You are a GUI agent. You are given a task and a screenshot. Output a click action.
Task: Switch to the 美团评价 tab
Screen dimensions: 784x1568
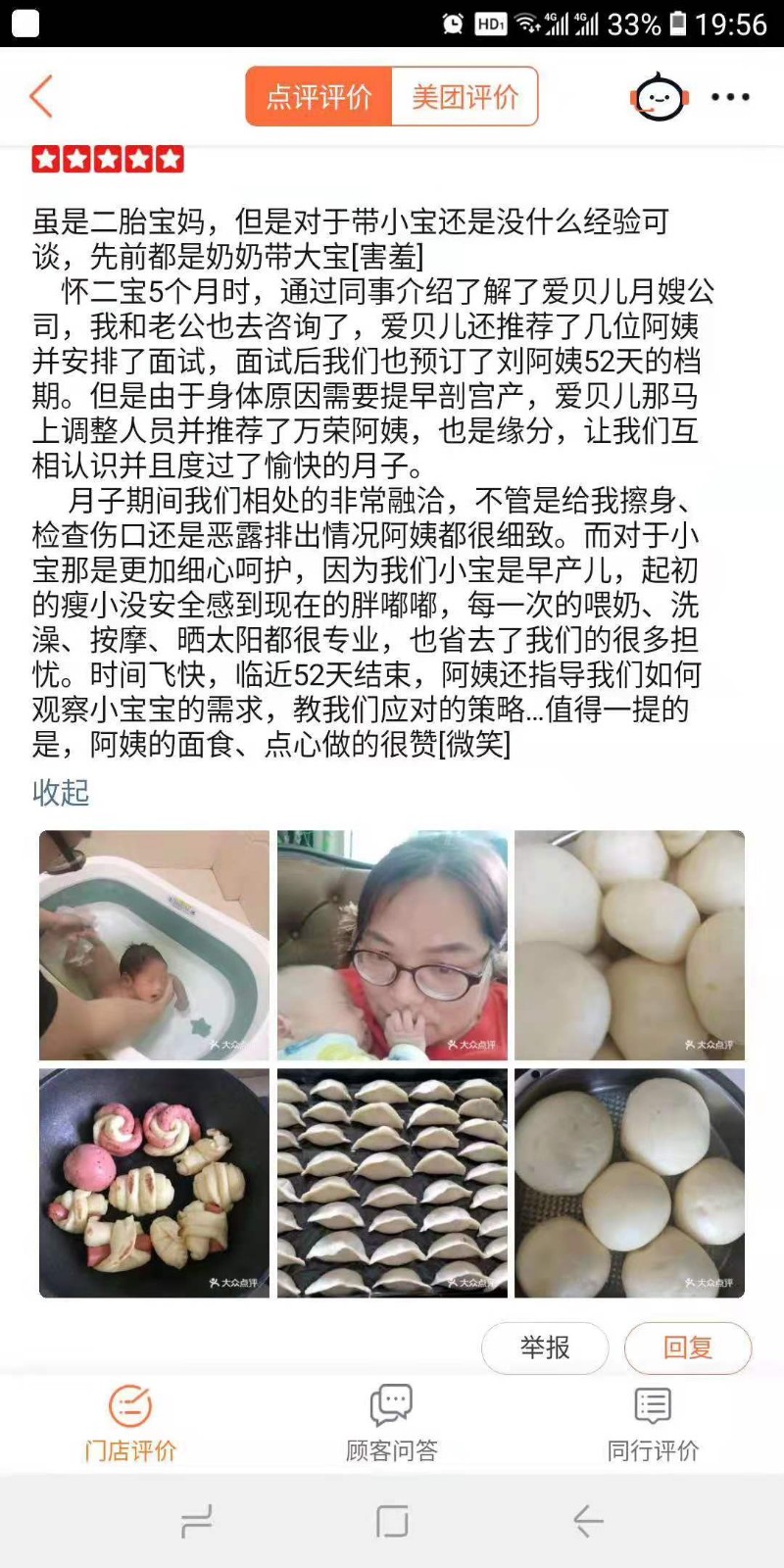(x=465, y=97)
